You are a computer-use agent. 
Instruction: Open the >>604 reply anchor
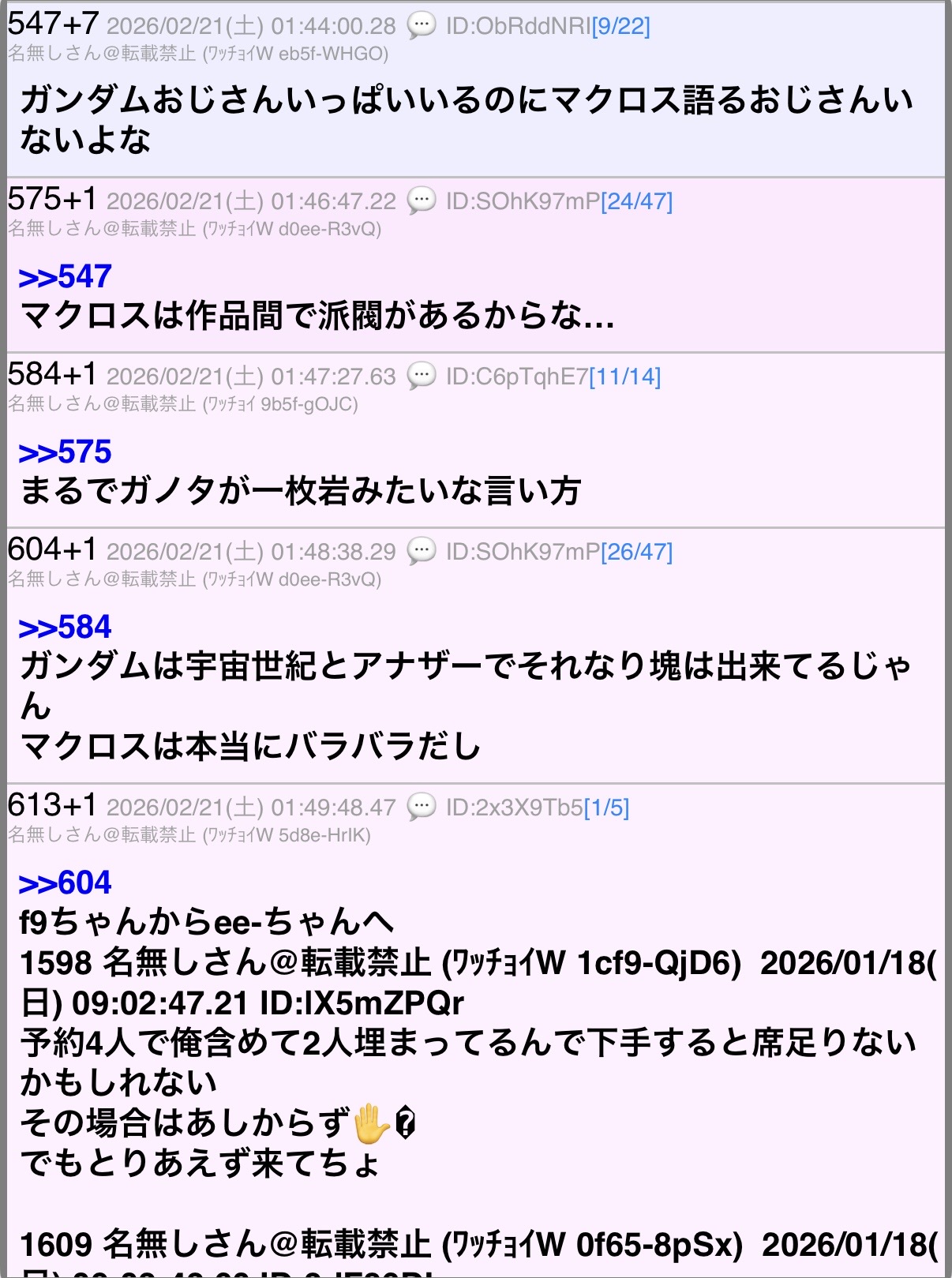(65, 883)
